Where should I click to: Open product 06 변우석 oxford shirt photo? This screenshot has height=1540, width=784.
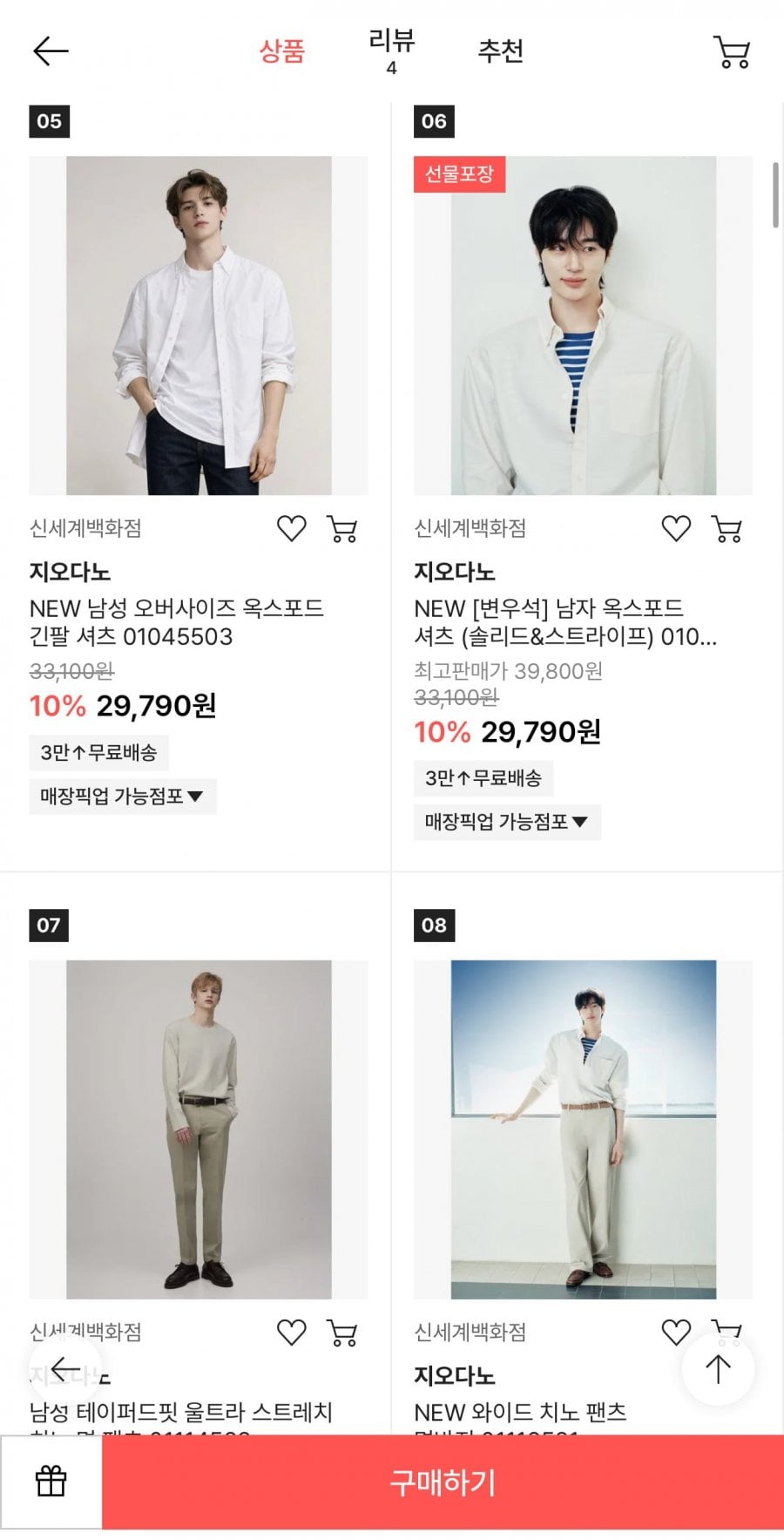pyautogui.click(x=583, y=325)
